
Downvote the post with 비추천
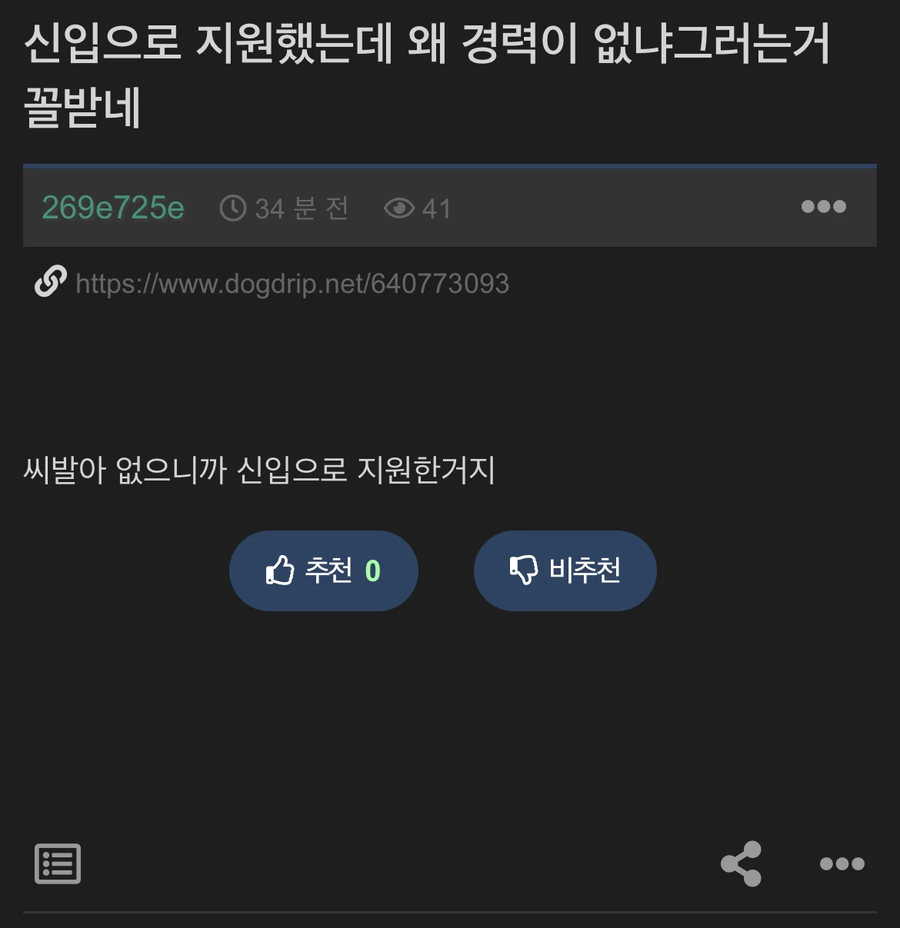pyautogui.click(x=564, y=571)
